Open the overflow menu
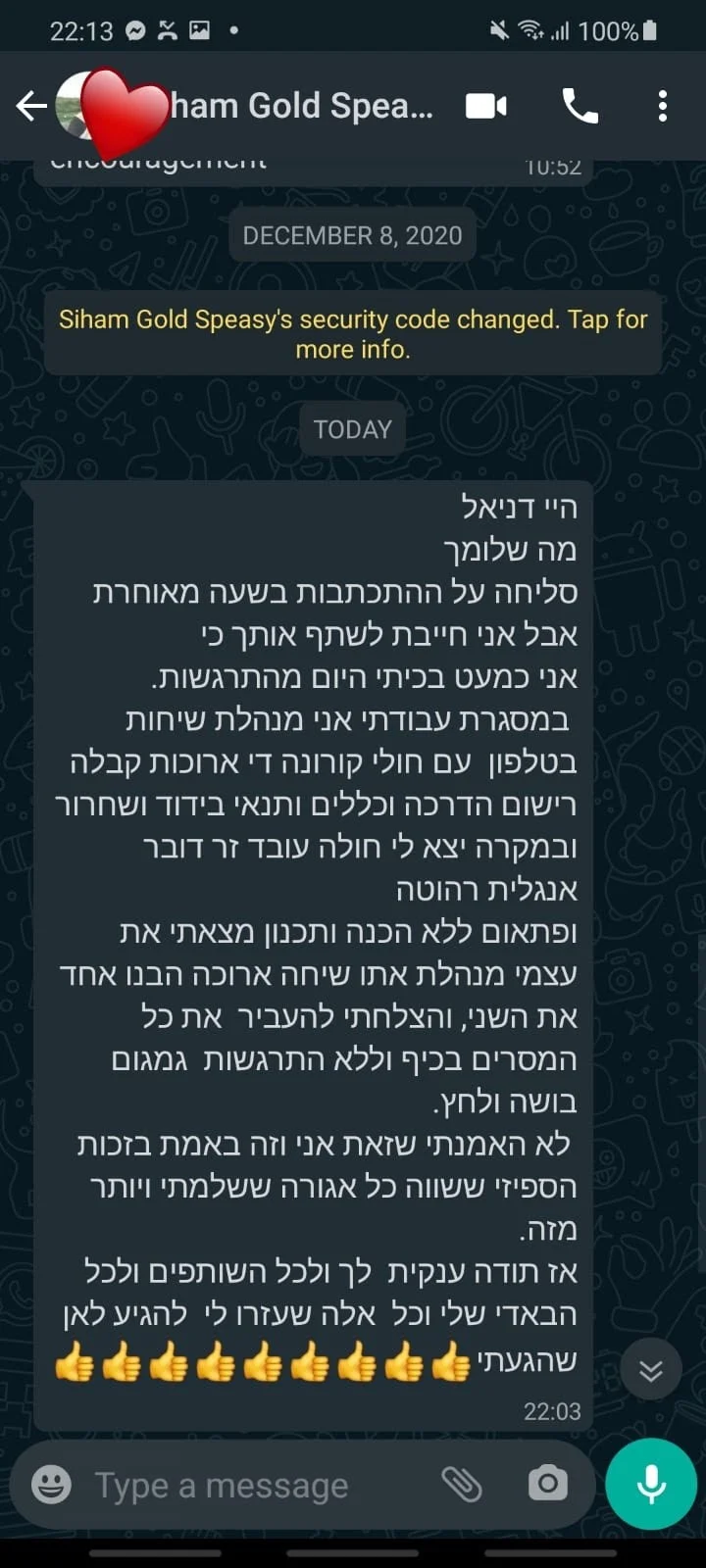 663,106
